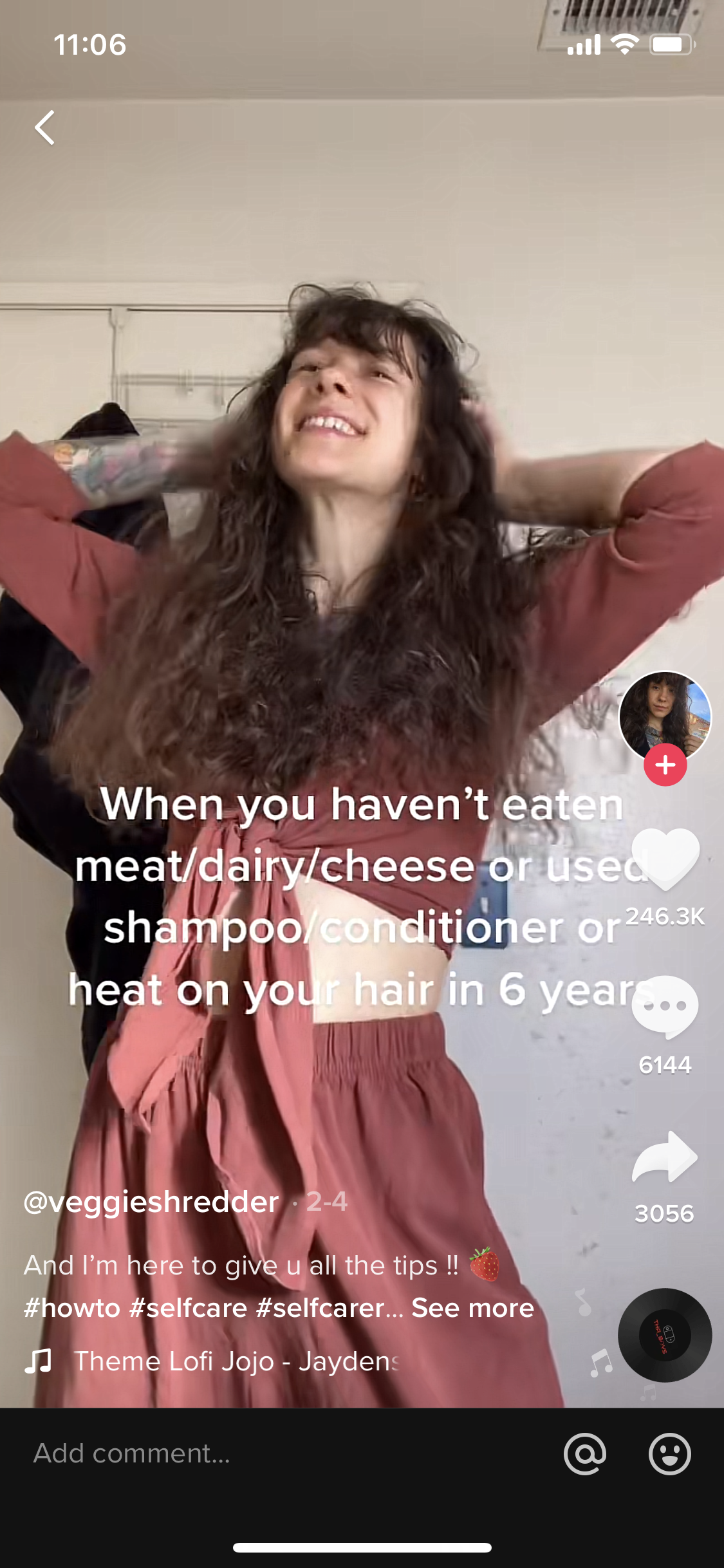Expand the caption with See more
This screenshot has height=1568, width=724.
[472, 1308]
